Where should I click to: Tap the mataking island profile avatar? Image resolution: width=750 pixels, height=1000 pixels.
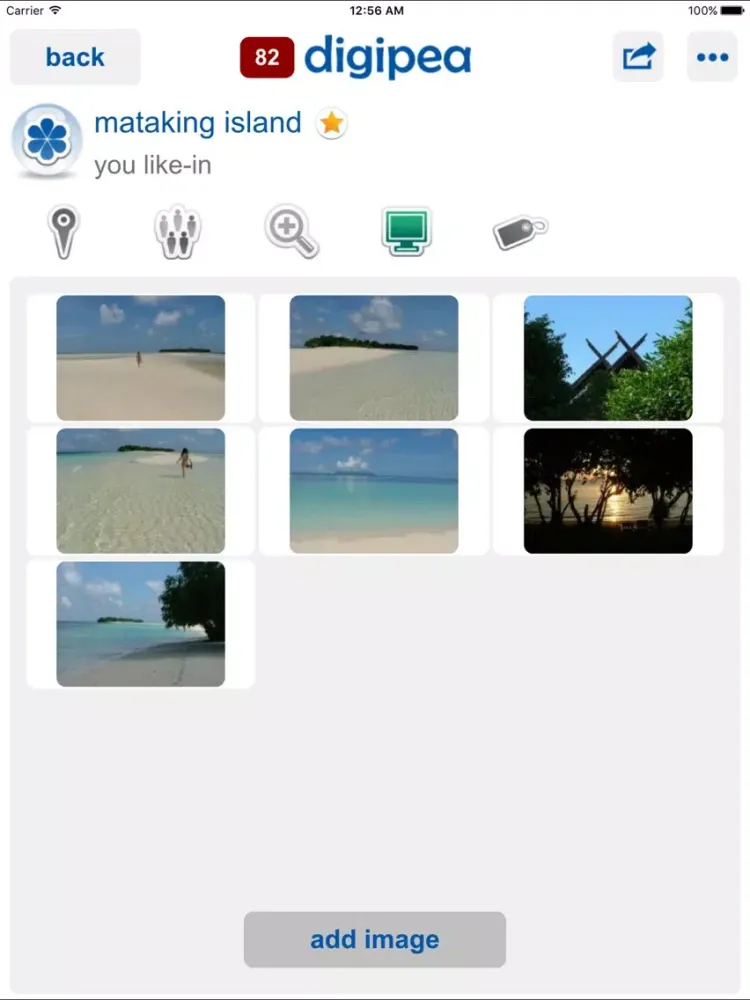(46, 140)
